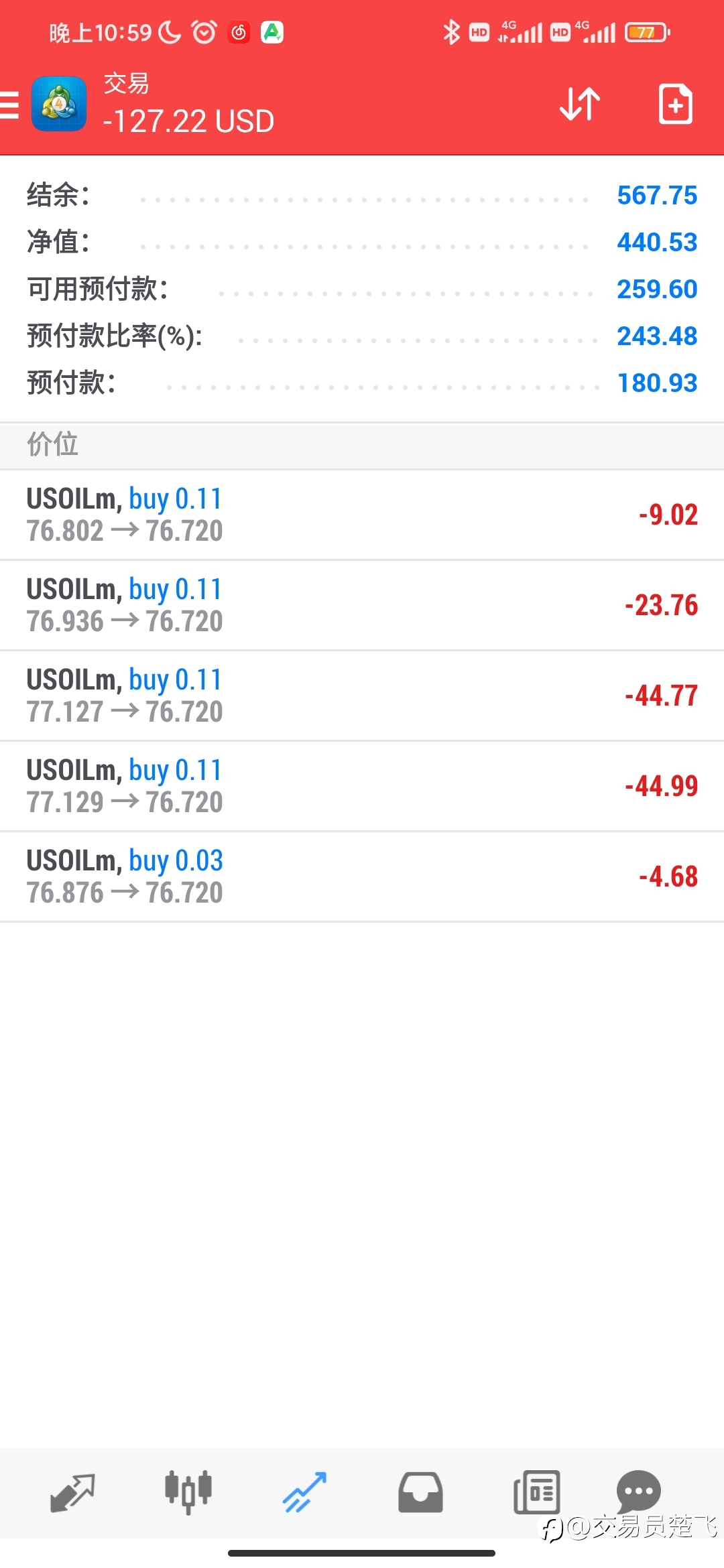Open the News tab
The width and height of the screenshot is (724, 1568).
[x=536, y=1493]
